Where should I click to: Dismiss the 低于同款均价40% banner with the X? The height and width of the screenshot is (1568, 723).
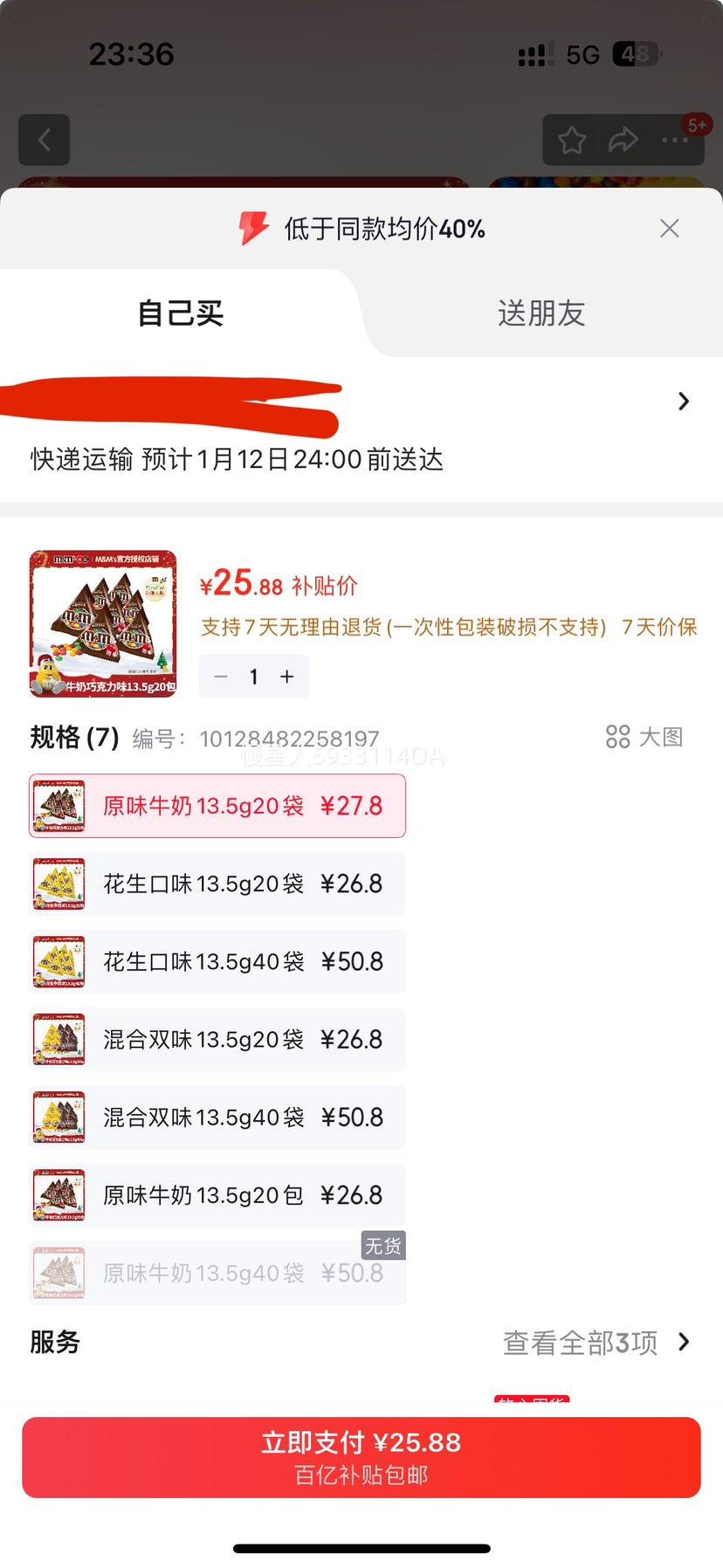point(669,228)
